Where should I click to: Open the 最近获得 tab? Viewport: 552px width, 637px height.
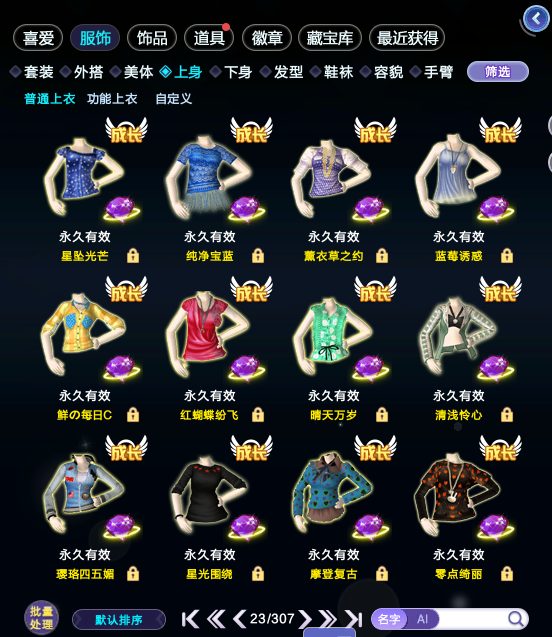(x=407, y=38)
